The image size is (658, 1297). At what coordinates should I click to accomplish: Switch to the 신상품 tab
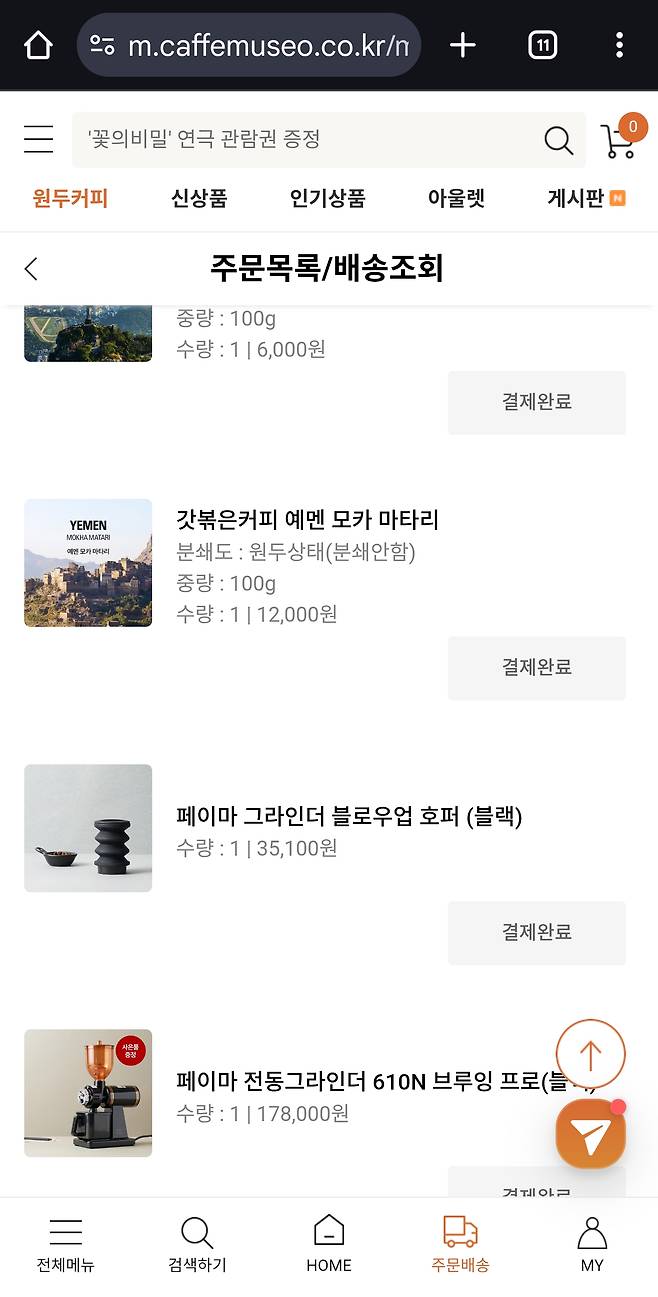[x=199, y=198]
